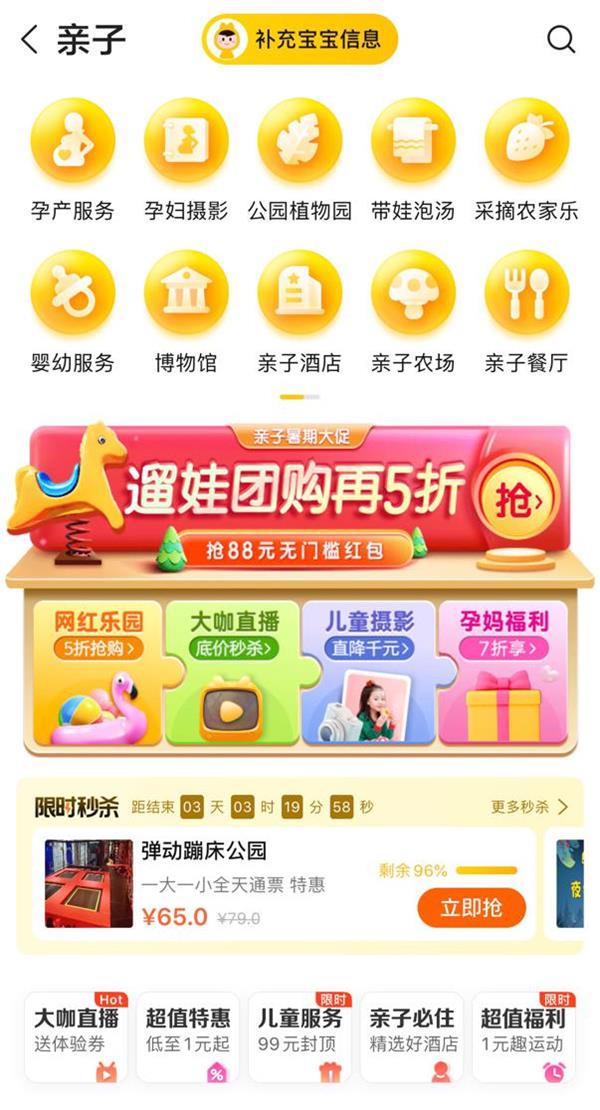Open 超值特惠 低至1元起 card
This screenshot has width=600, height=1110.
pos(188,1037)
